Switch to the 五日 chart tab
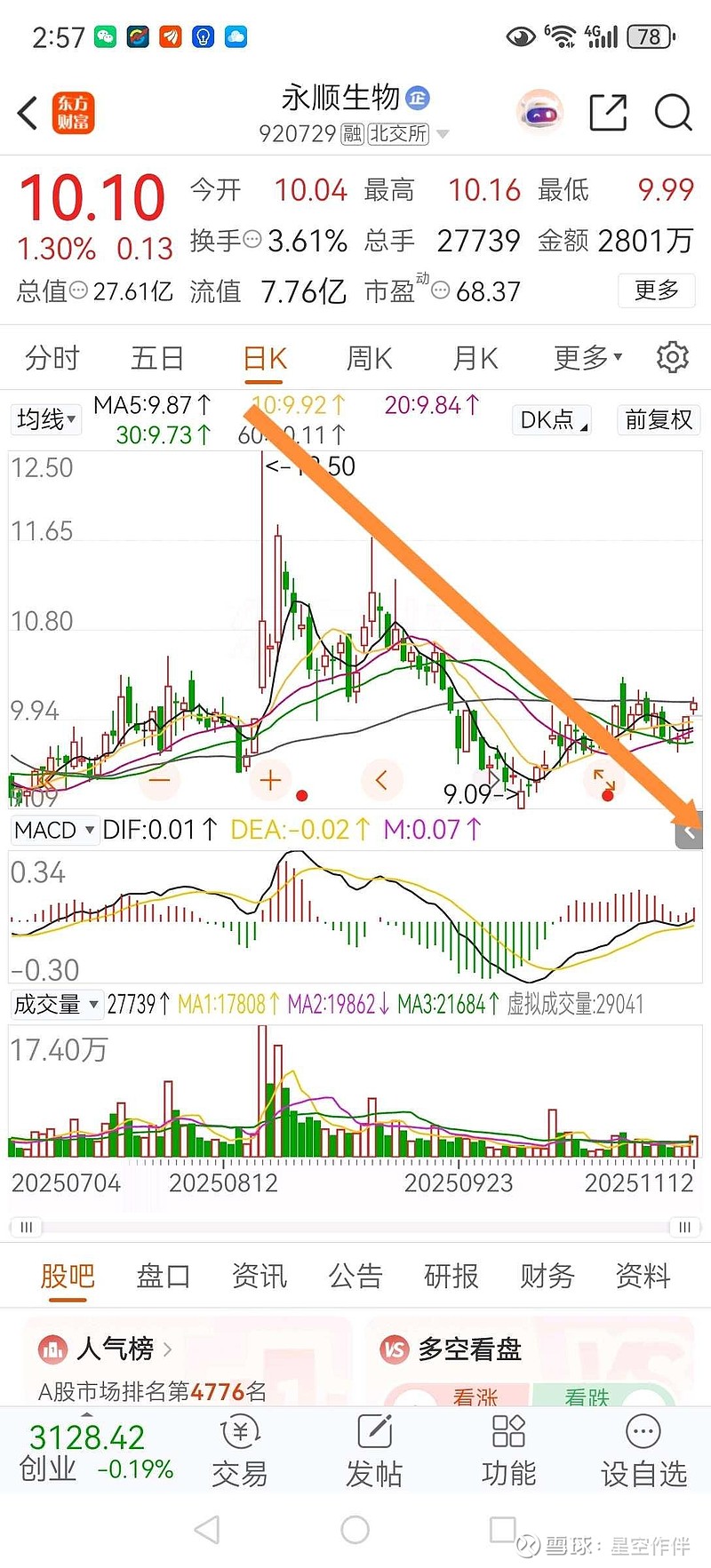 tap(157, 358)
